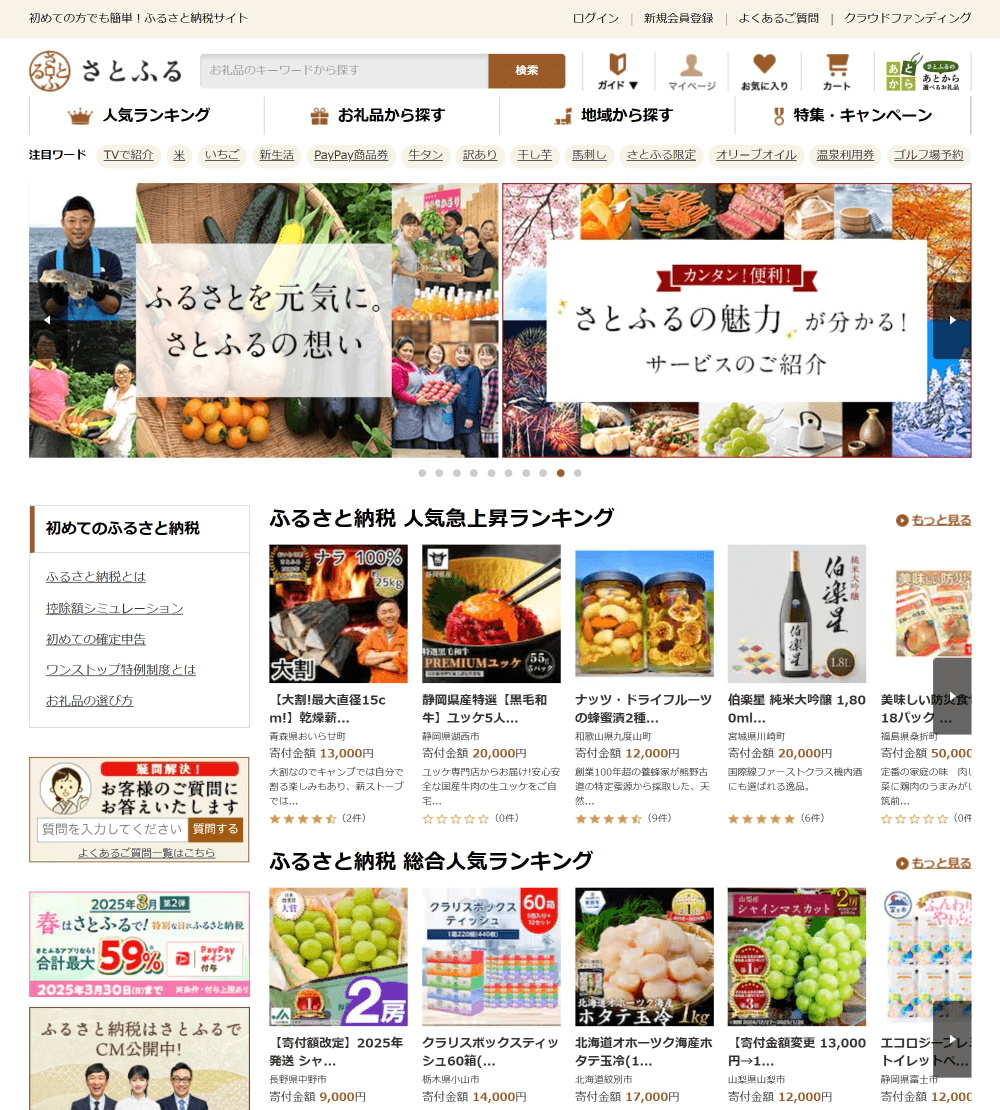Show next banner slide with right arrow
Image resolution: width=1000 pixels, height=1110 pixels.
click(x=952, y=320)
